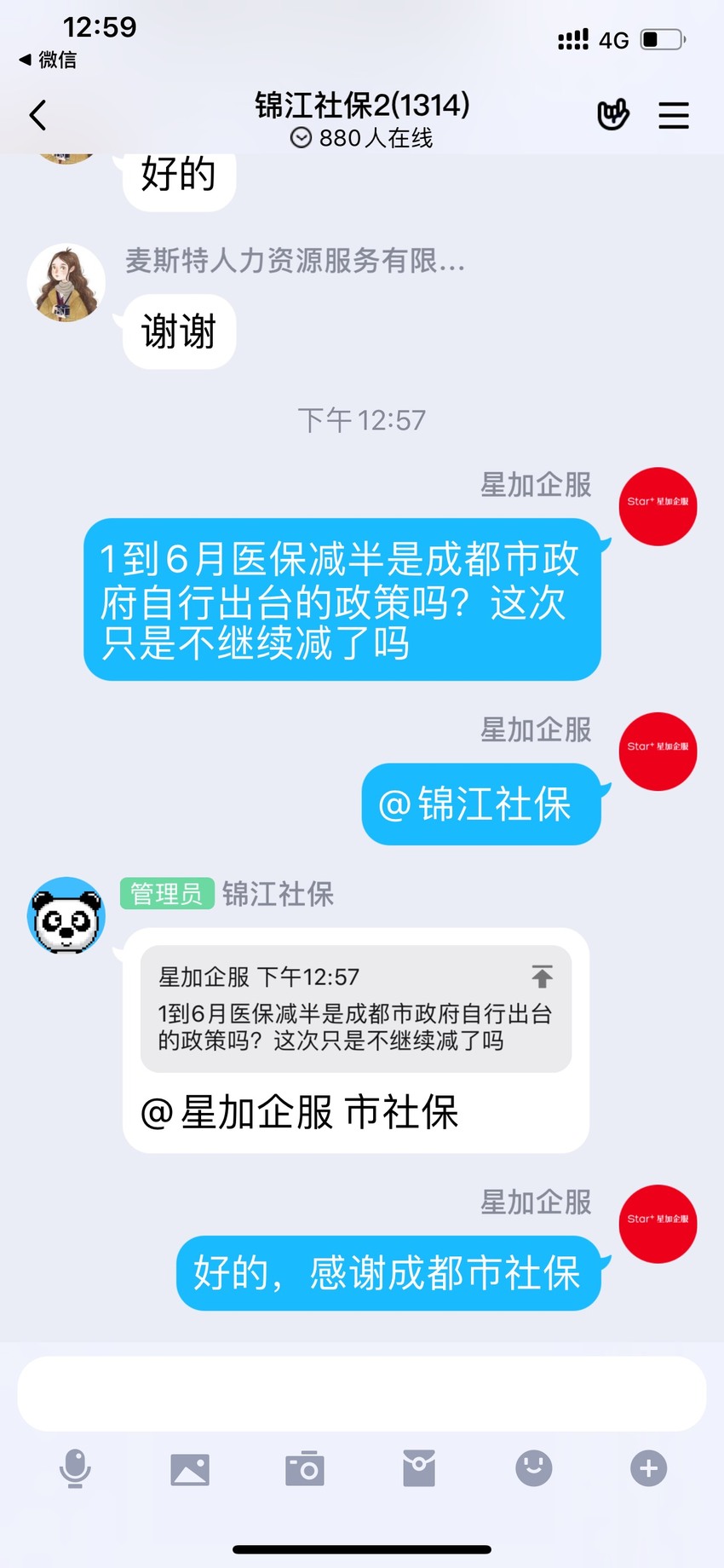Return to 微信 via the status bar link
The height and width of the screenshot is (1568, 724).
point(48,60)
